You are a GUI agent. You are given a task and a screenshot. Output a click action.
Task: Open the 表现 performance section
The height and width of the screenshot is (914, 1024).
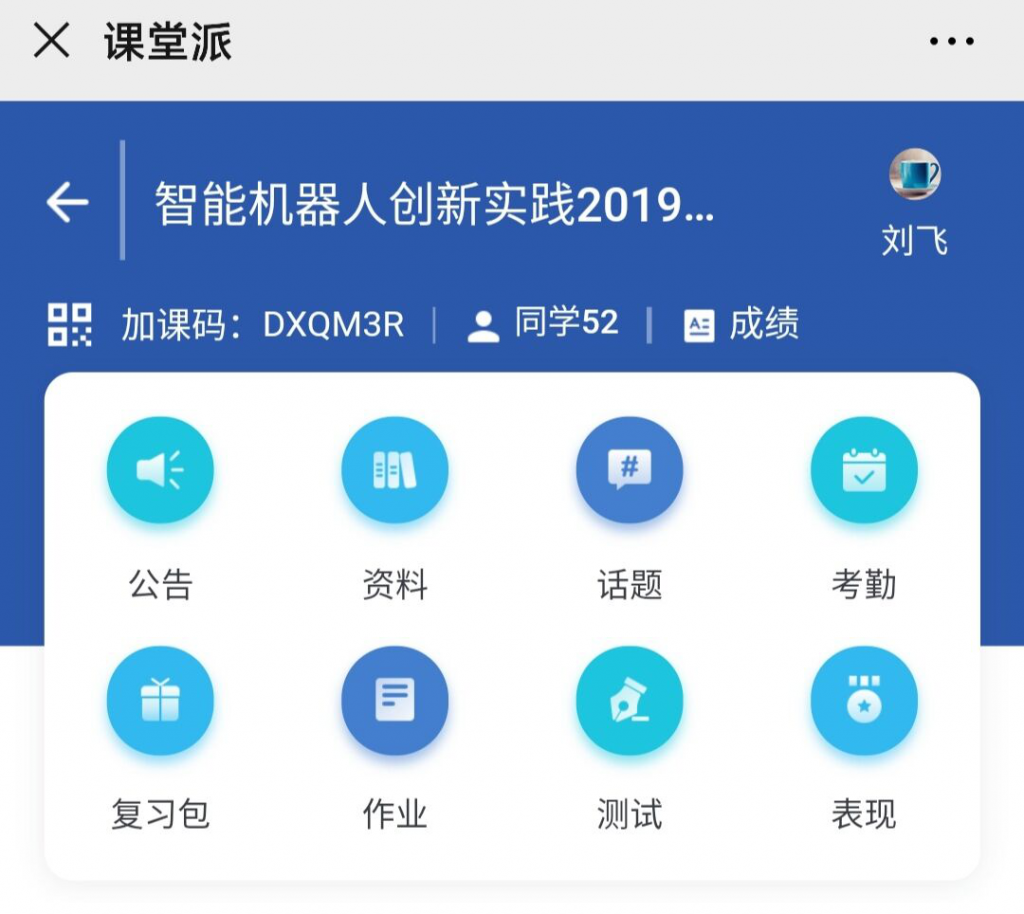[863, 700]
